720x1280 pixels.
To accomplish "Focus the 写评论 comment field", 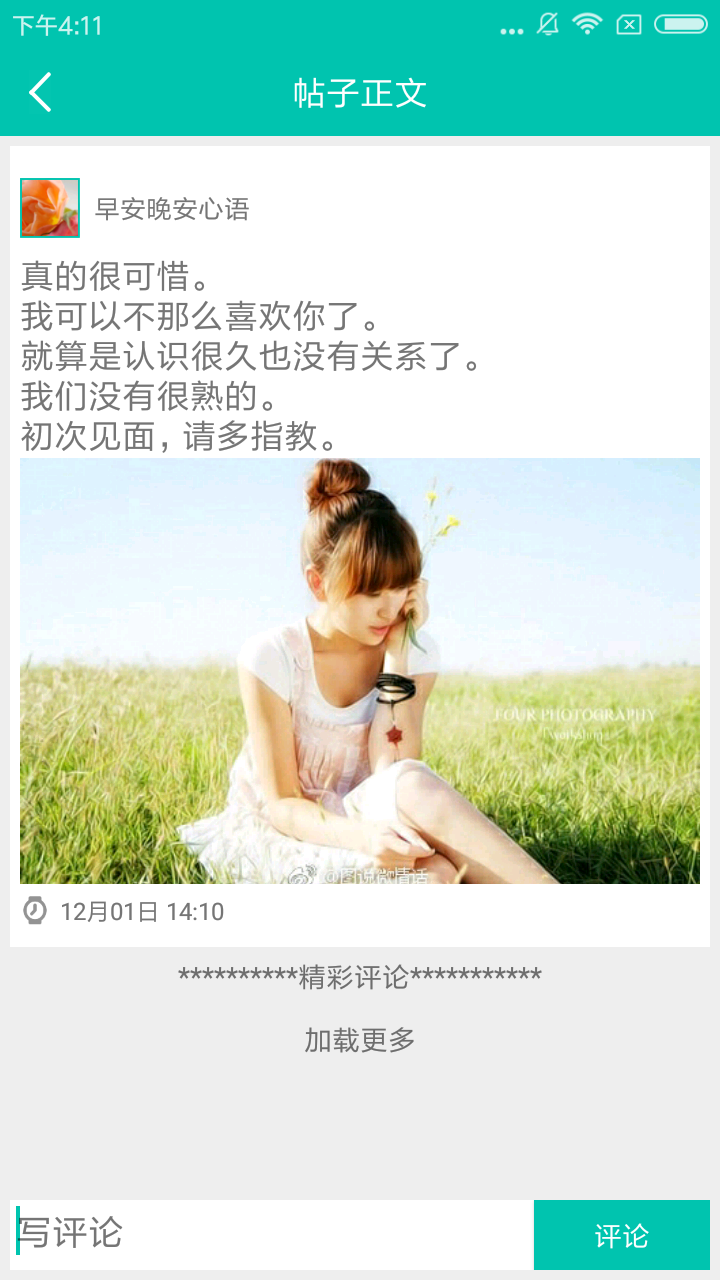I will (x=272, y=1234).
